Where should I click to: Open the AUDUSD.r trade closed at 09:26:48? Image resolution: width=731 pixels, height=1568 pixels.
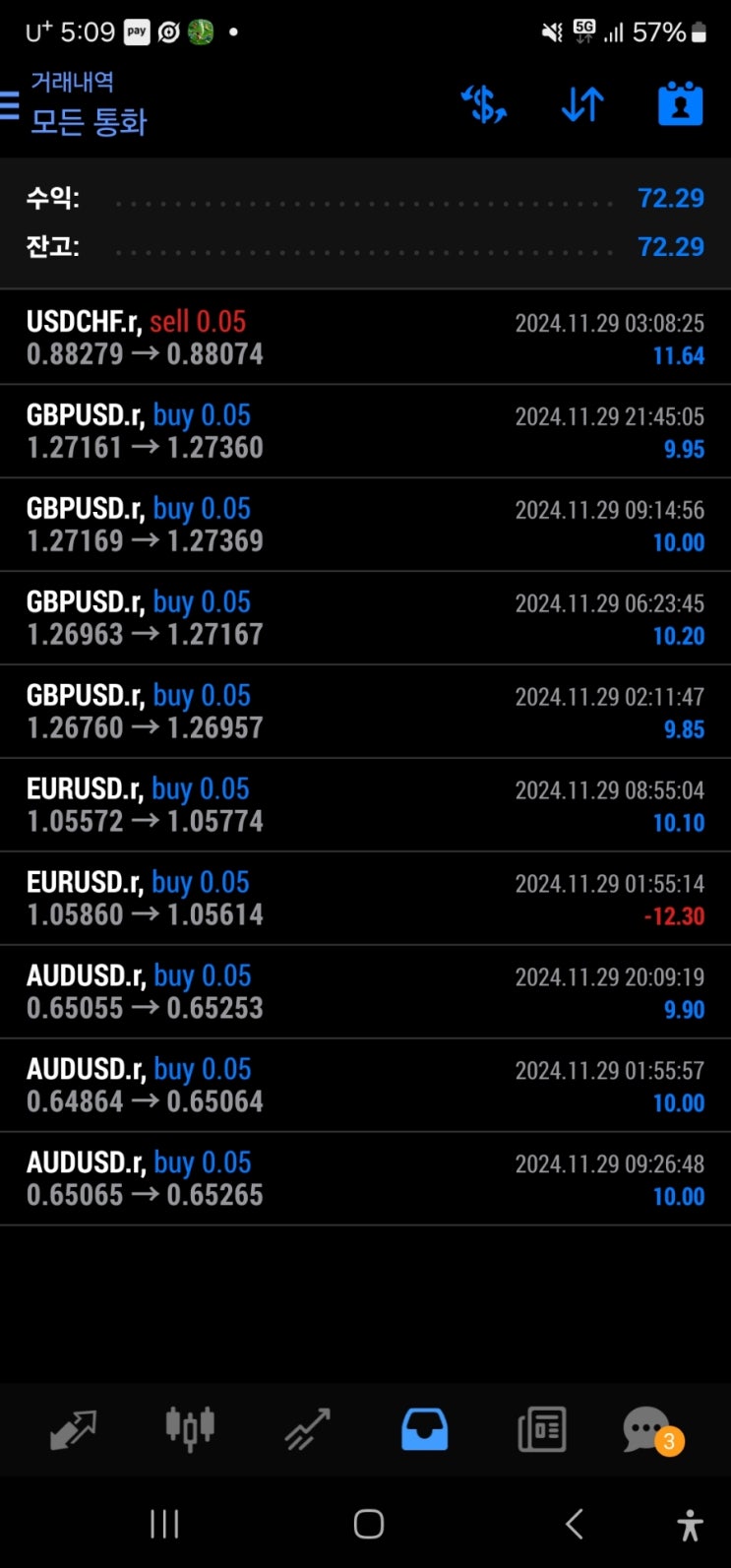pyautogui.click(x=365, y=1179)
